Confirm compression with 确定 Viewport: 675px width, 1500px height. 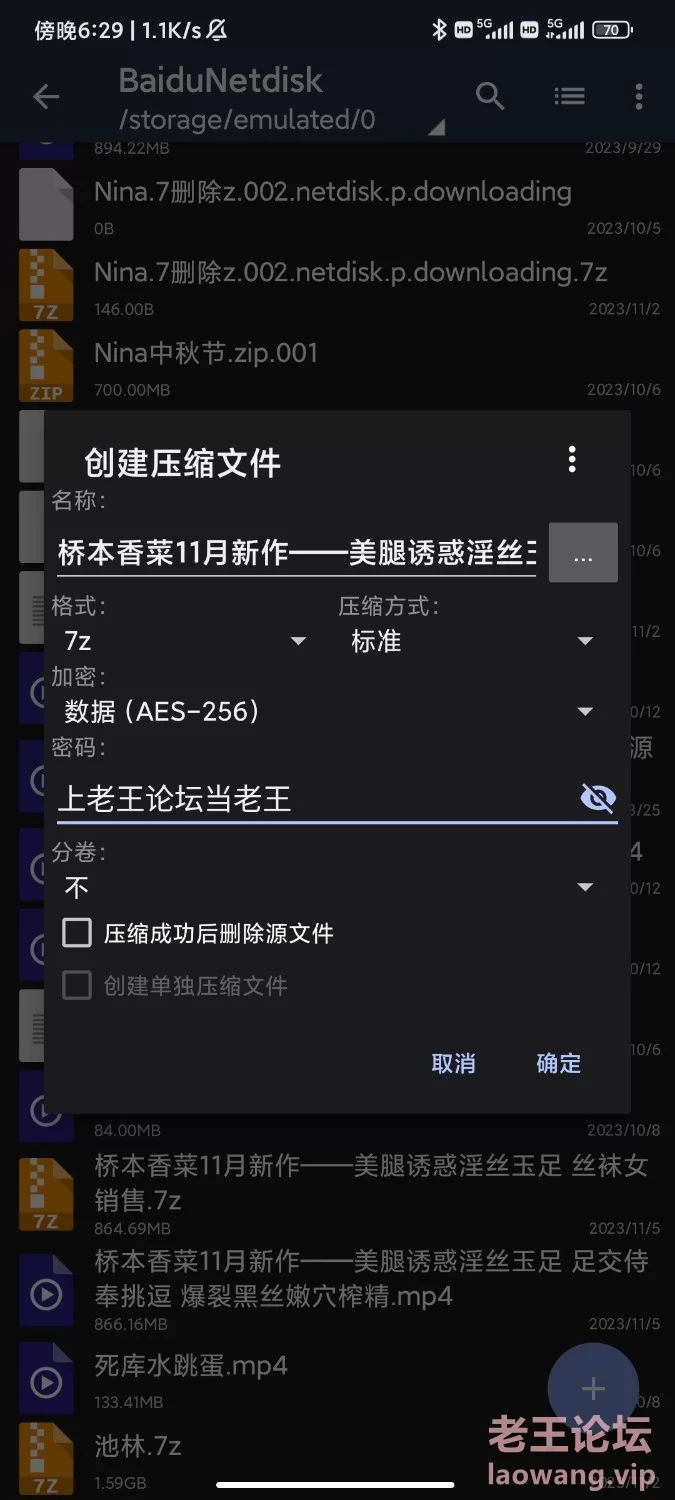click(558, 1063)
